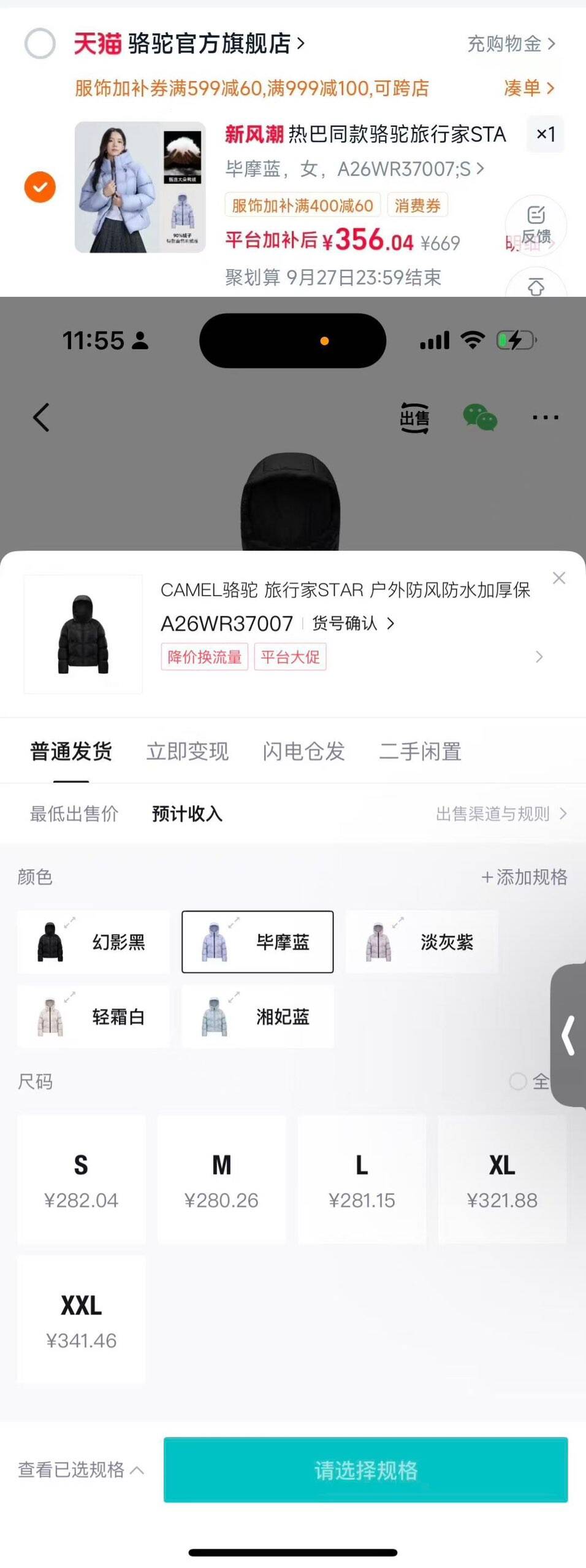The image size is (586, 1568).
Task: Tap the 出售 icon in top bar
Action: coord(414,418)
